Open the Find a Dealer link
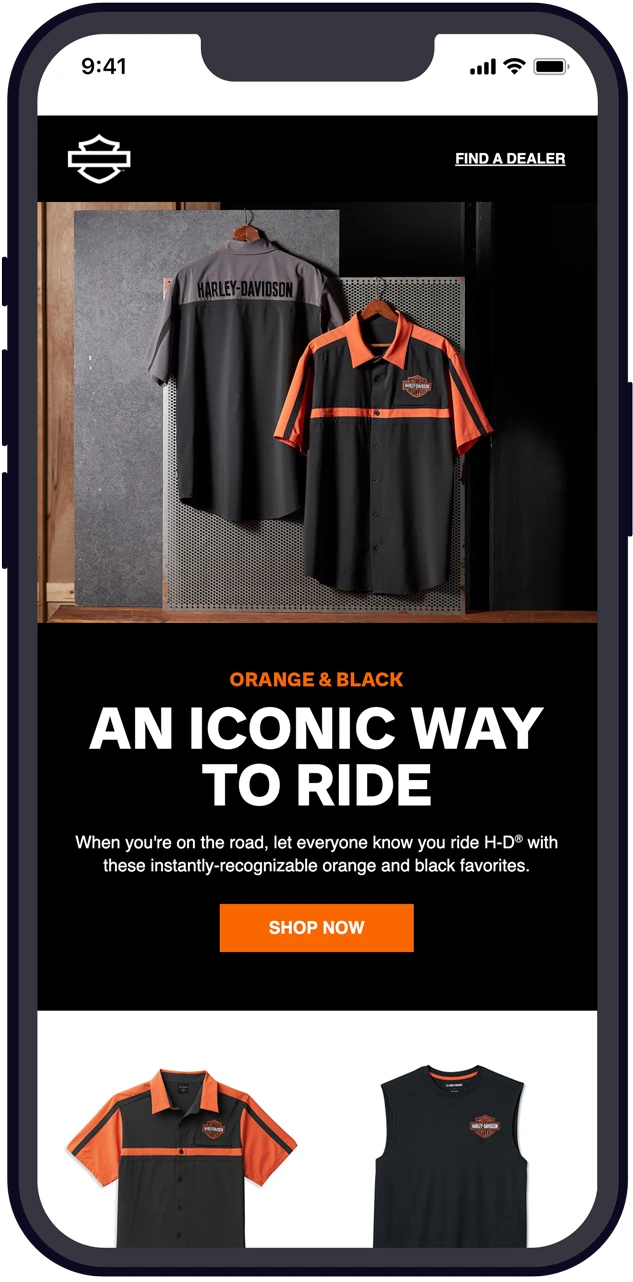The height and width of the screenshot is (1282, 633). 510,159
